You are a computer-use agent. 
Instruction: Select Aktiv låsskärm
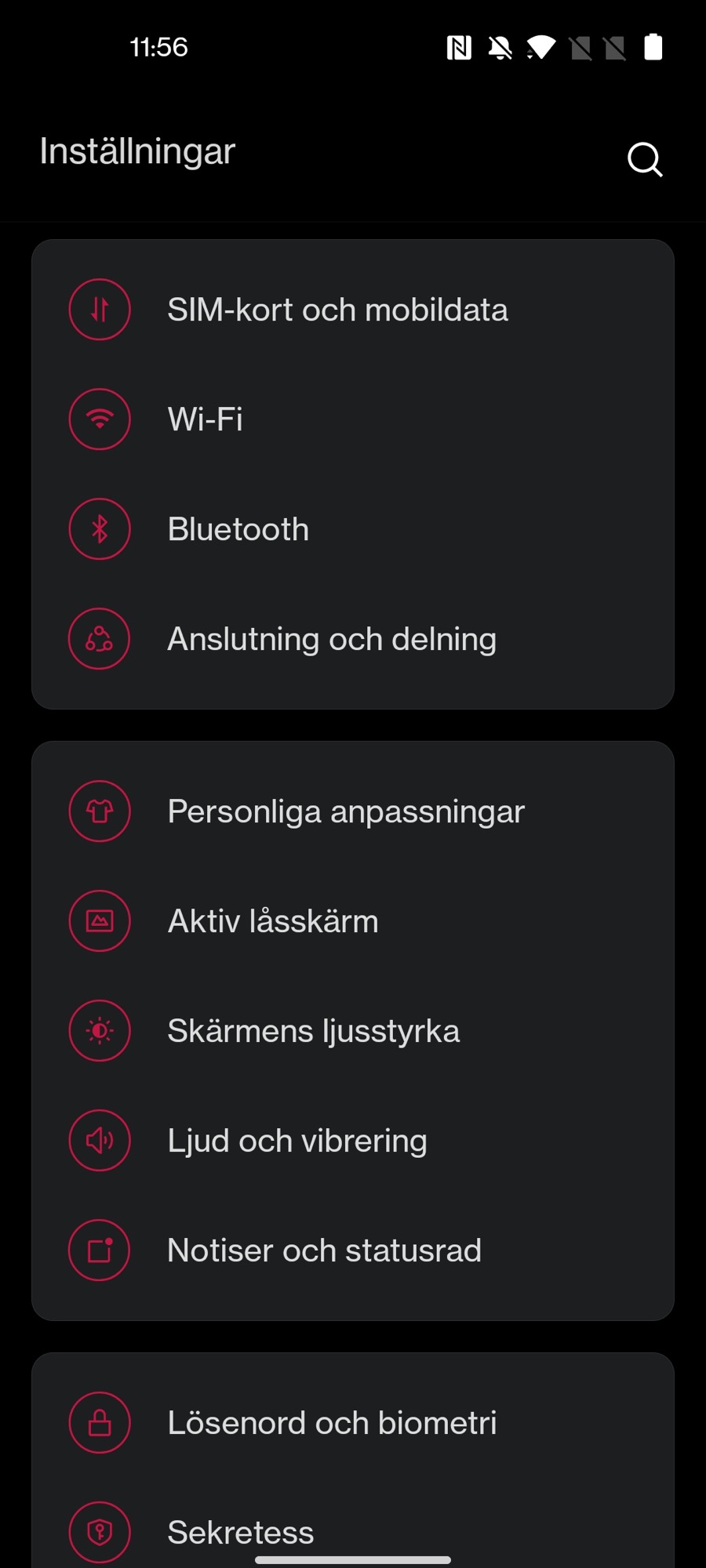pyautogui.click(x=273, y=921)
